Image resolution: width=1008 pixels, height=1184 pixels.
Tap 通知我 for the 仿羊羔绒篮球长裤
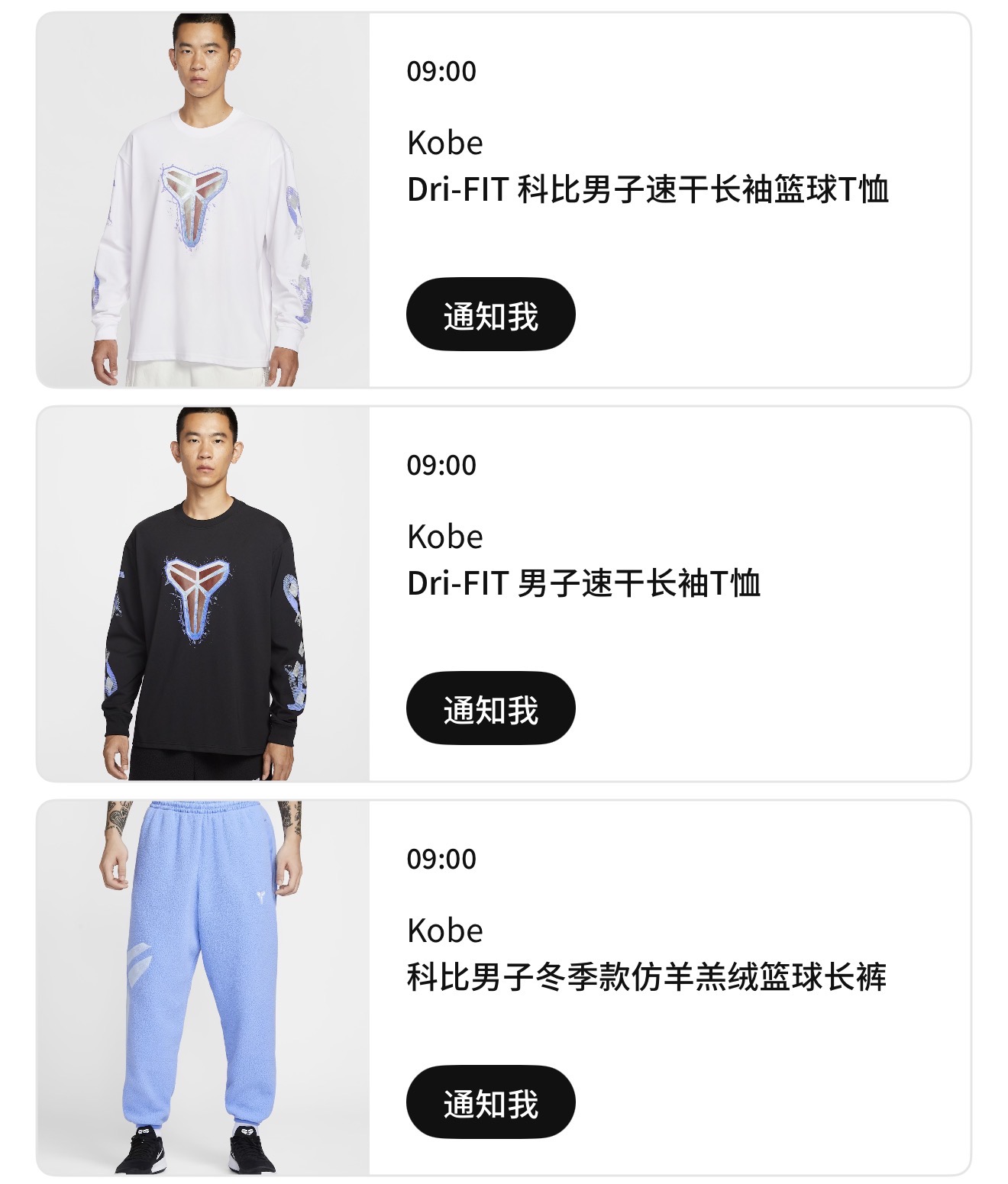coord(490,1102)
